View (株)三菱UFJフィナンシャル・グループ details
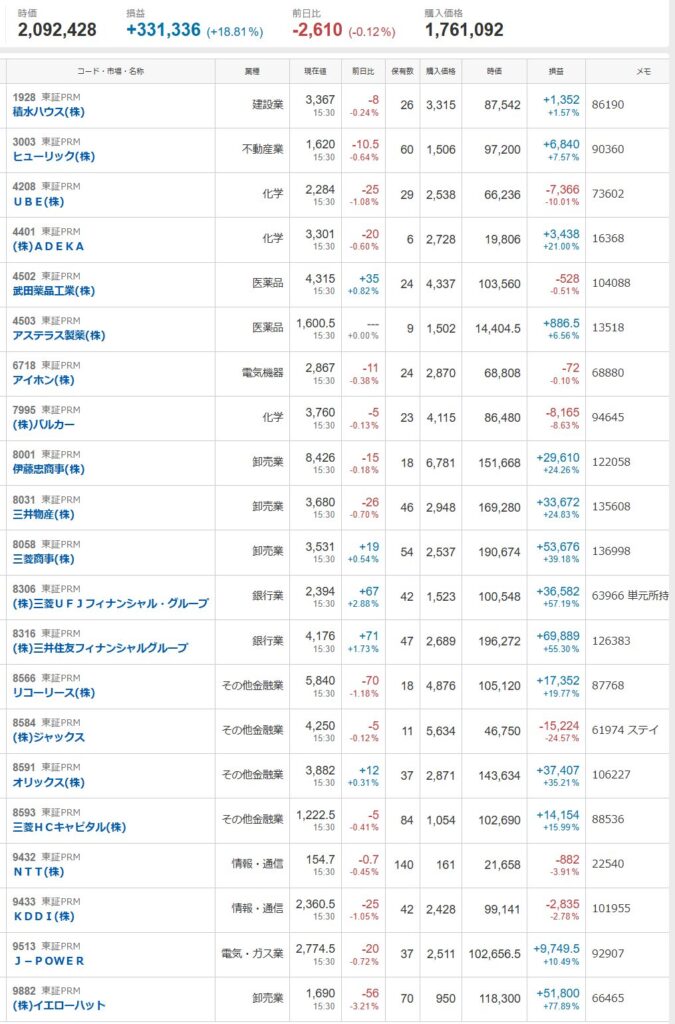 [111, 603]
